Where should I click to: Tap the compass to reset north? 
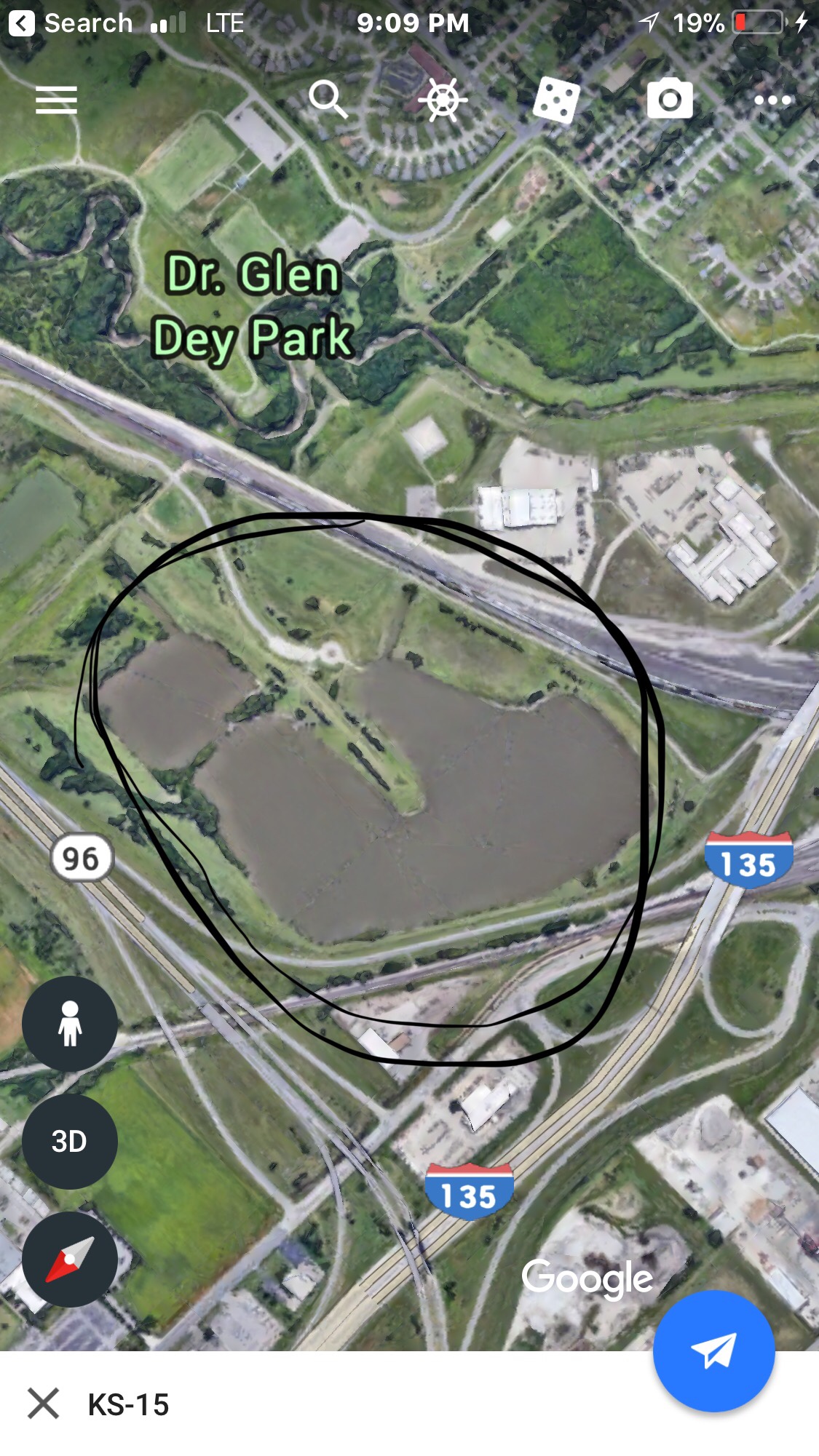click(x=70, y=1259)
